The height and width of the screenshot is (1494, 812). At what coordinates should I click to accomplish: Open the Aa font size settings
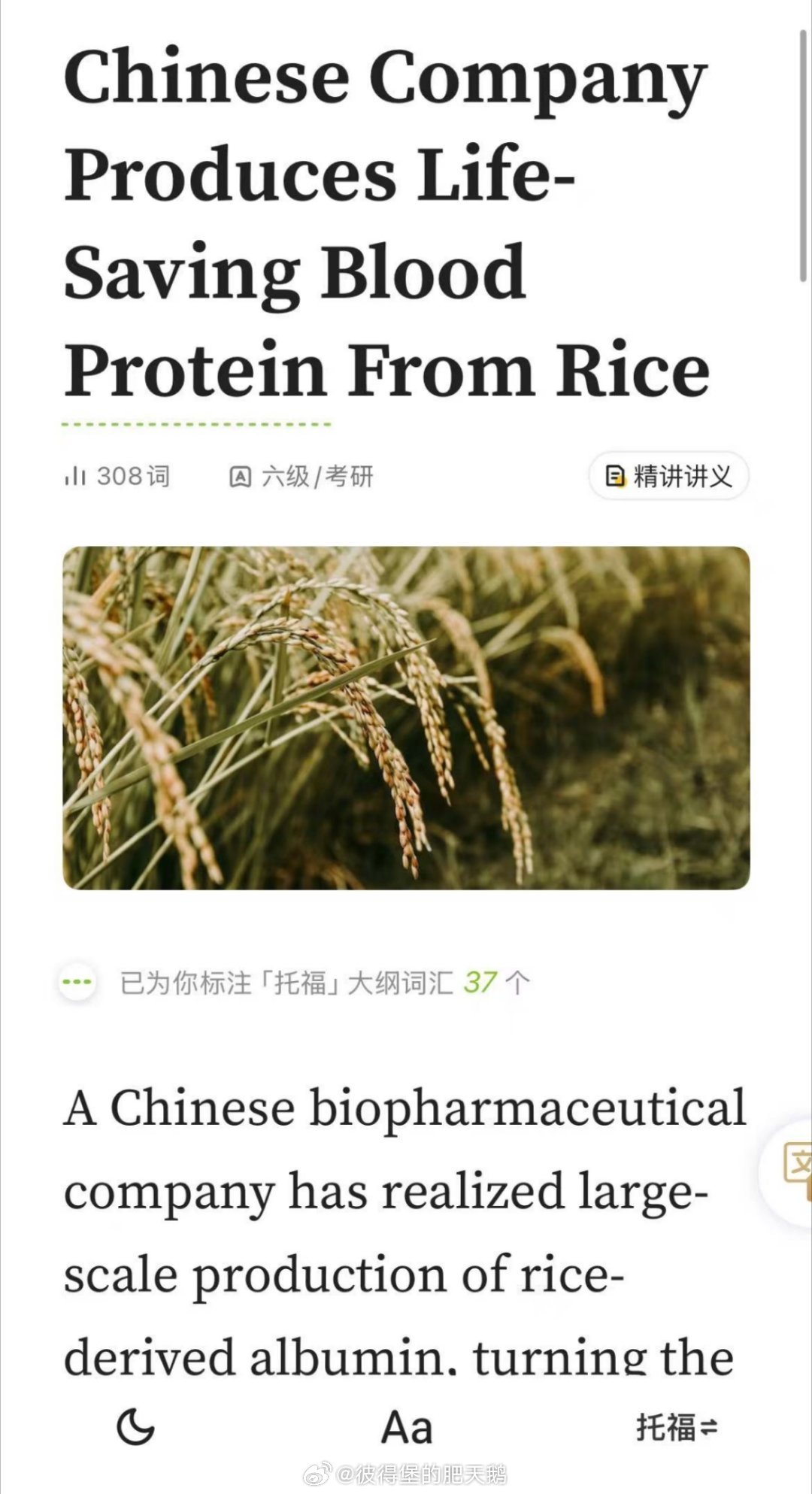407,1427
